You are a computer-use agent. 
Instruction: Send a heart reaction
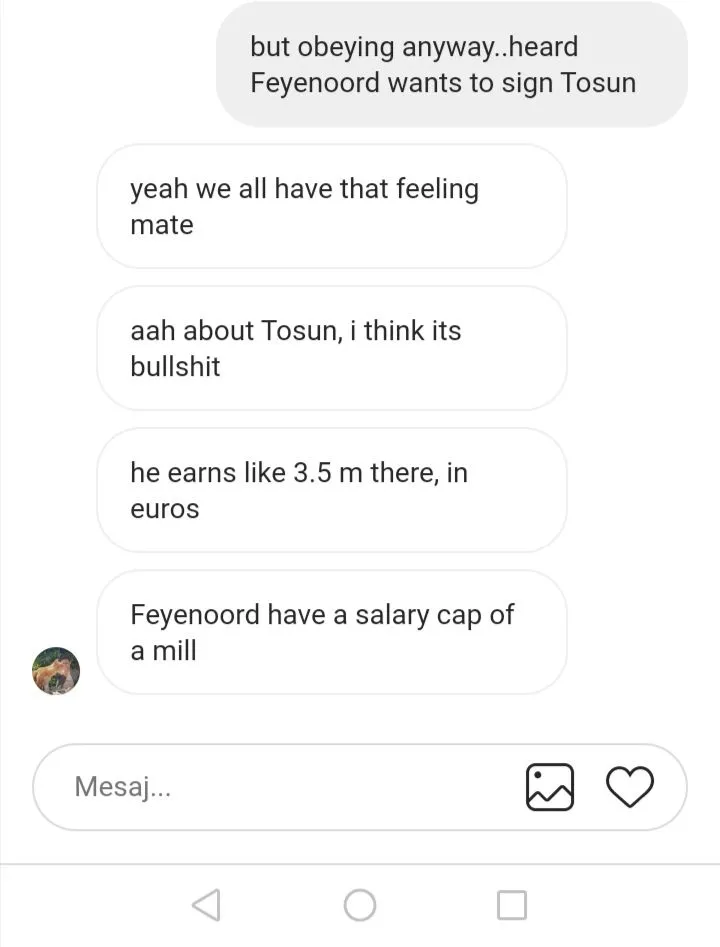coord(630,787)
